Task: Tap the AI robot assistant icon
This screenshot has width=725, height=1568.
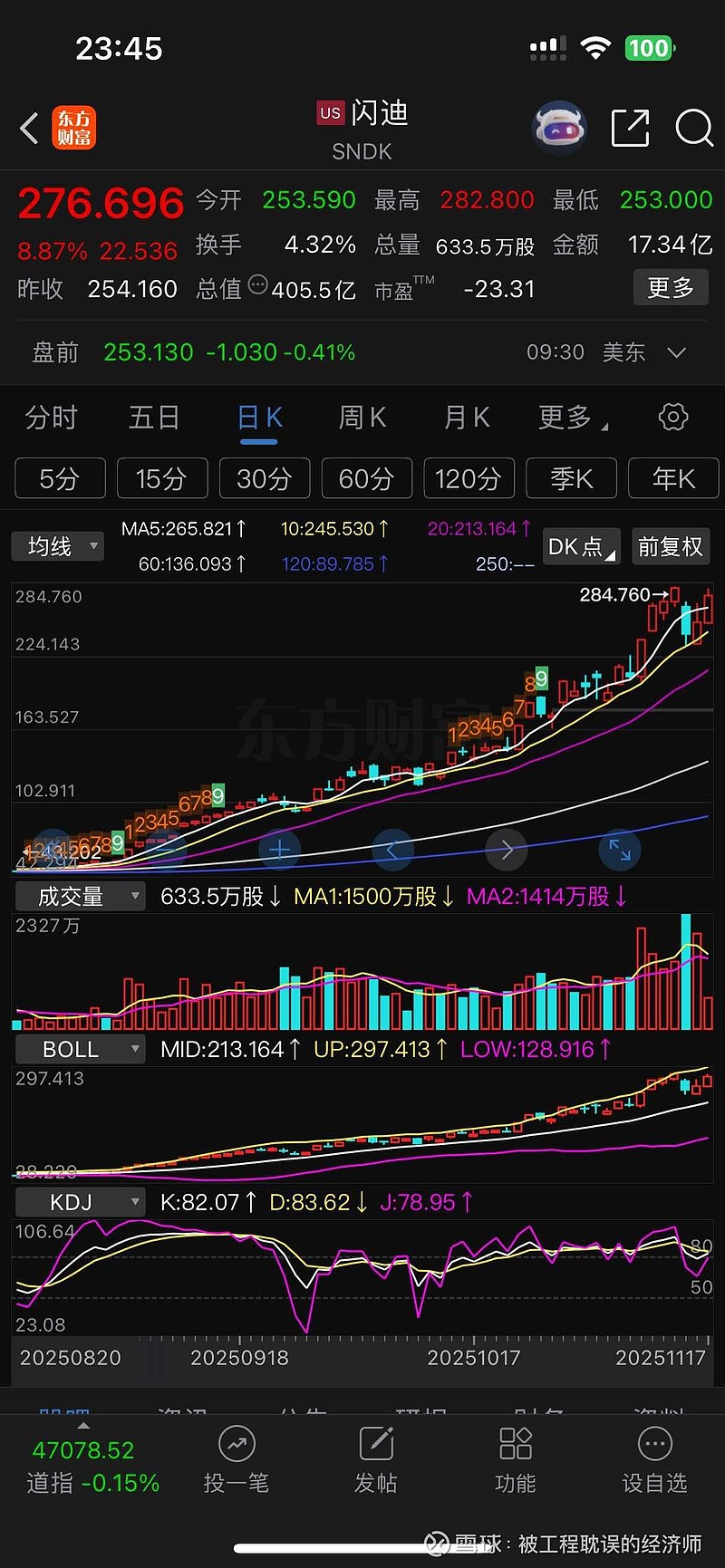Action: click(x=559, y=127)
